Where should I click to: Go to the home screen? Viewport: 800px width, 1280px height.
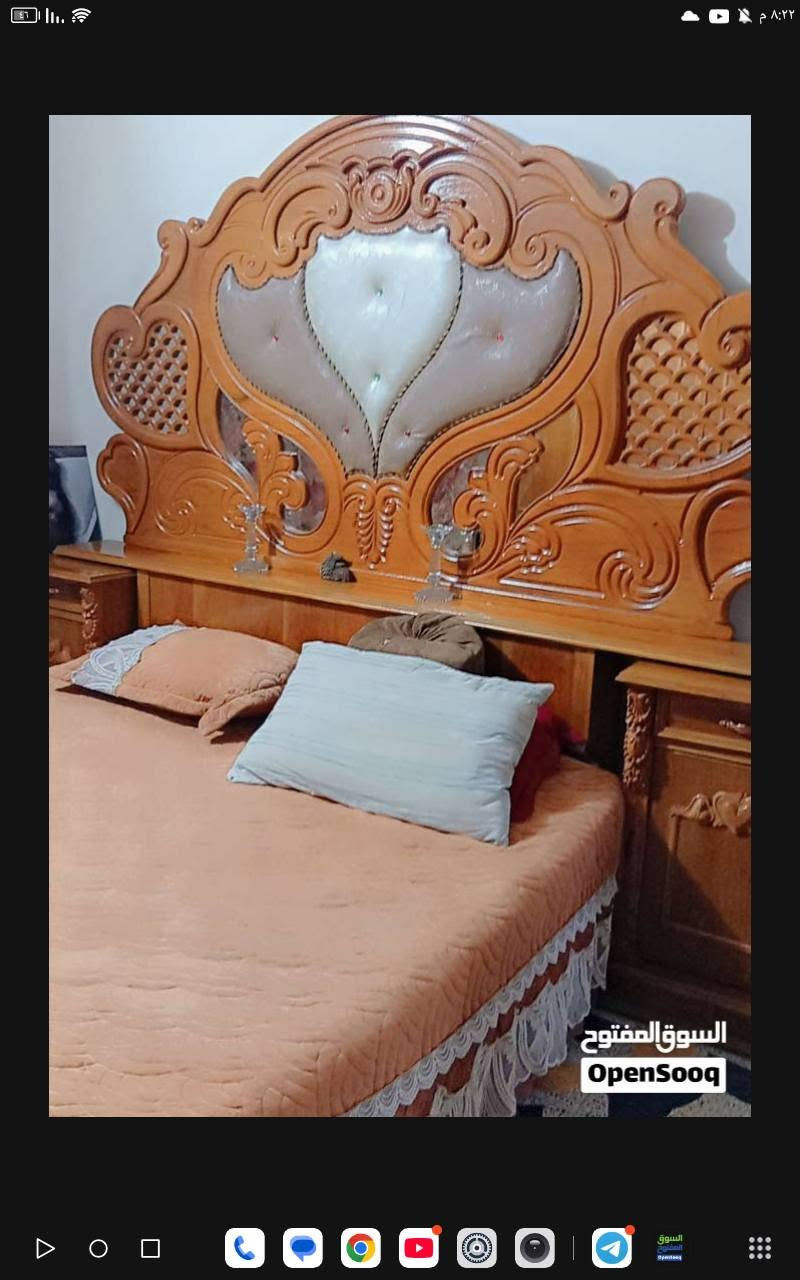point(98,1248)
